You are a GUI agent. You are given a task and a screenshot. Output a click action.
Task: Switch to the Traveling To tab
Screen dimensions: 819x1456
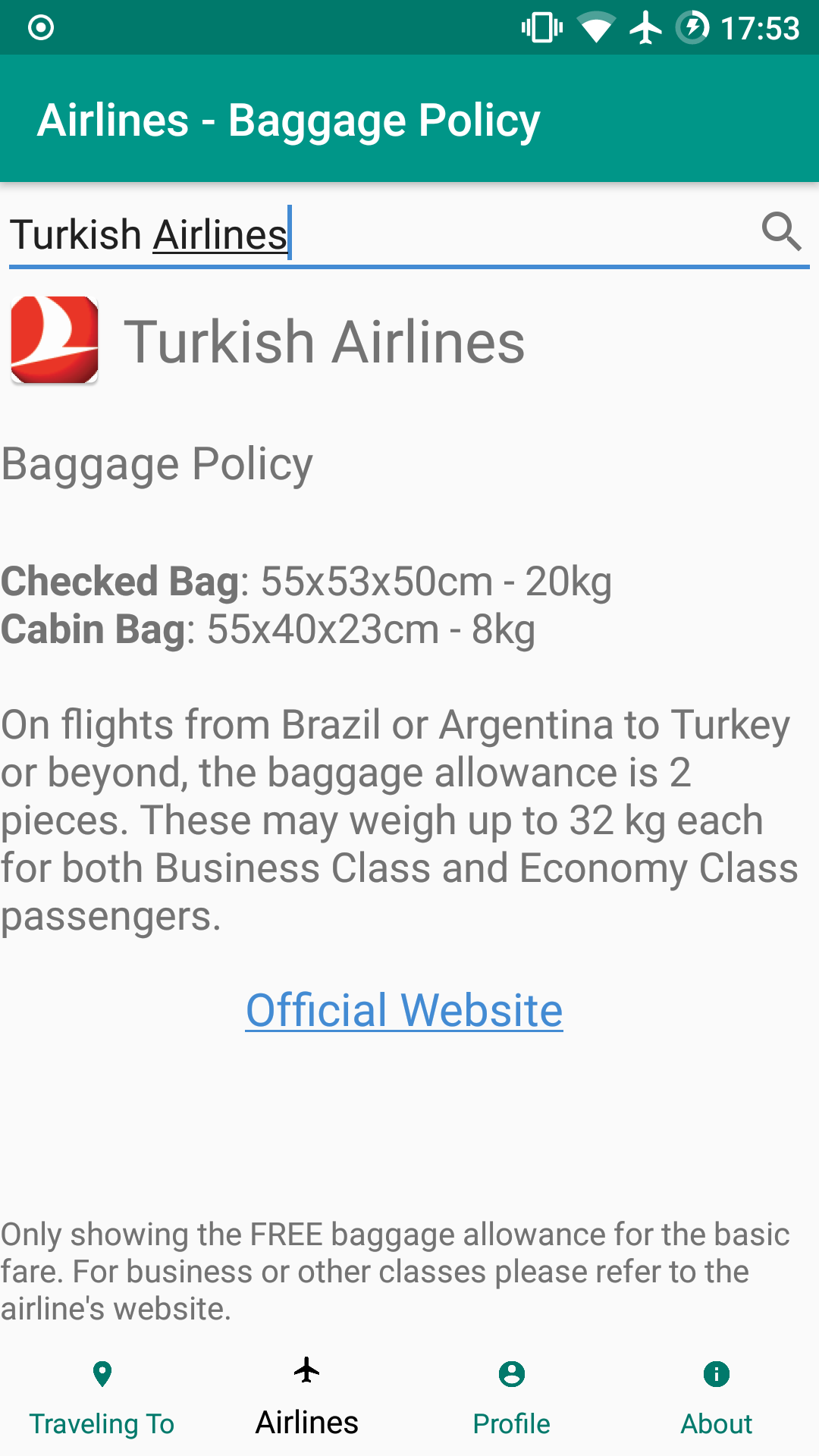pyautogui.click(x=102, y=1399)
